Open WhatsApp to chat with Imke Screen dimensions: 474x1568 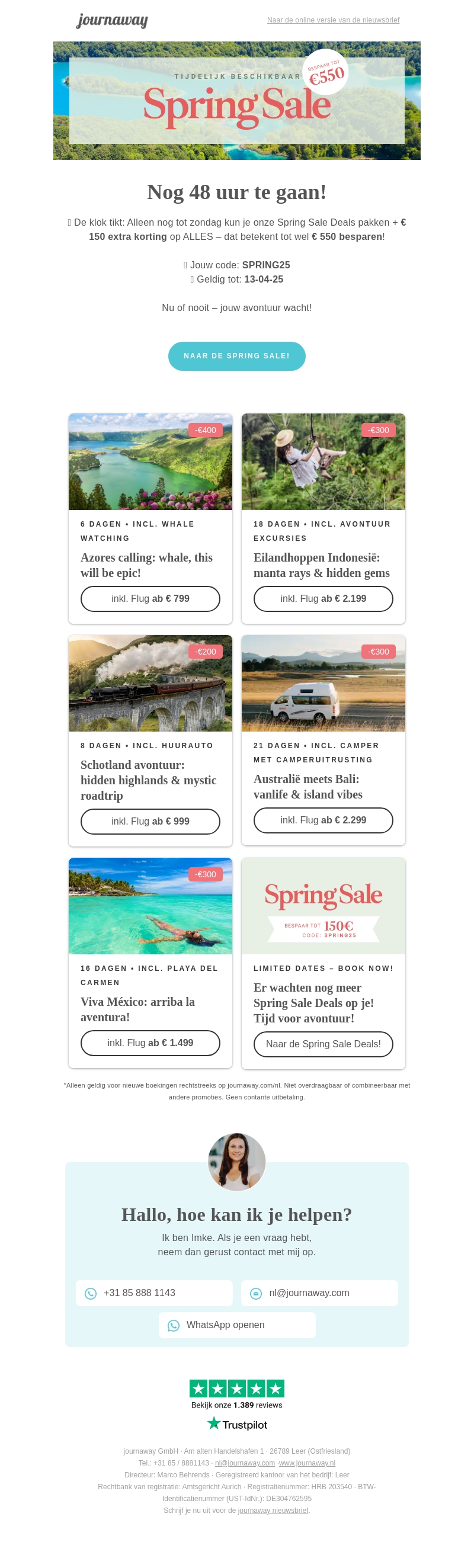point(236,1325)
